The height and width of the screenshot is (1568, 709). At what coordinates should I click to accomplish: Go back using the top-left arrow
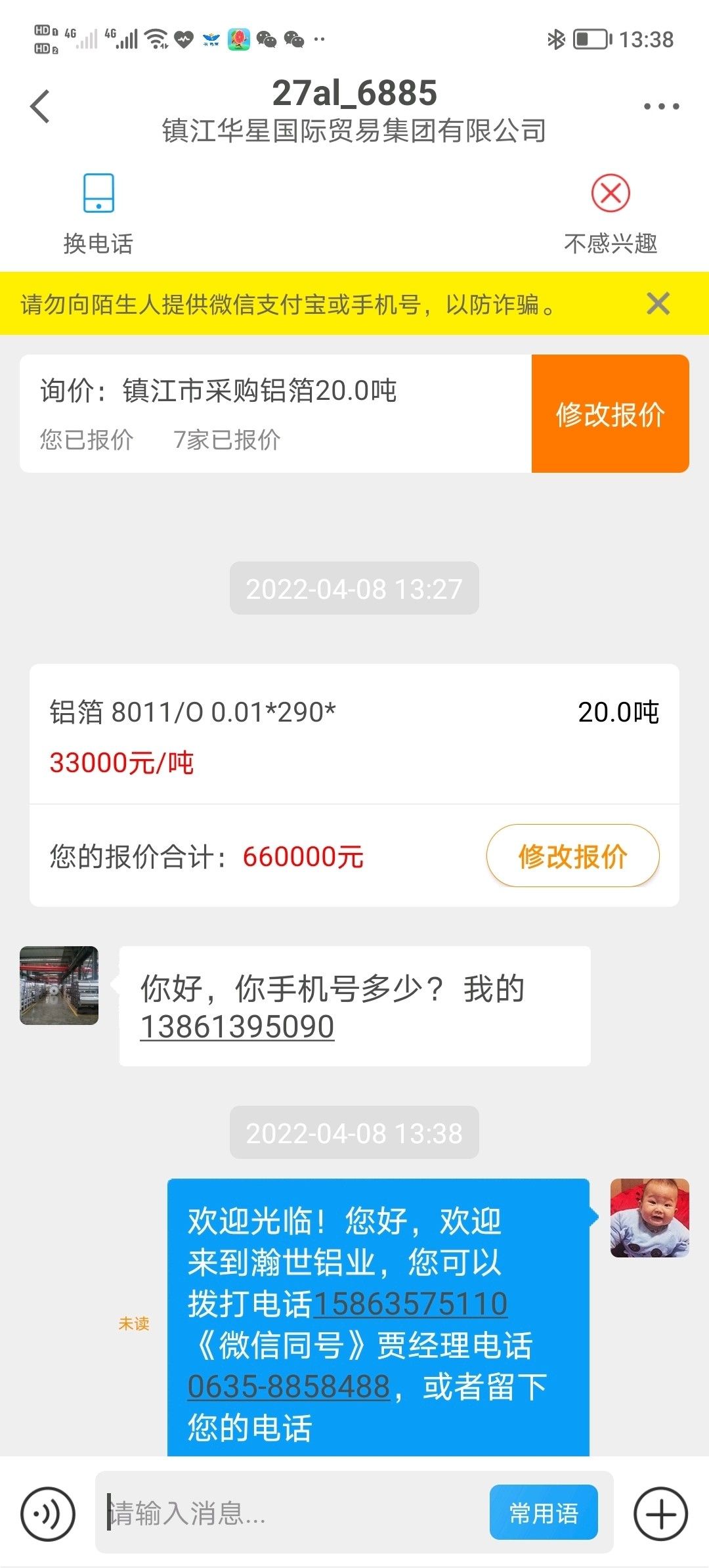coord(41,106)
